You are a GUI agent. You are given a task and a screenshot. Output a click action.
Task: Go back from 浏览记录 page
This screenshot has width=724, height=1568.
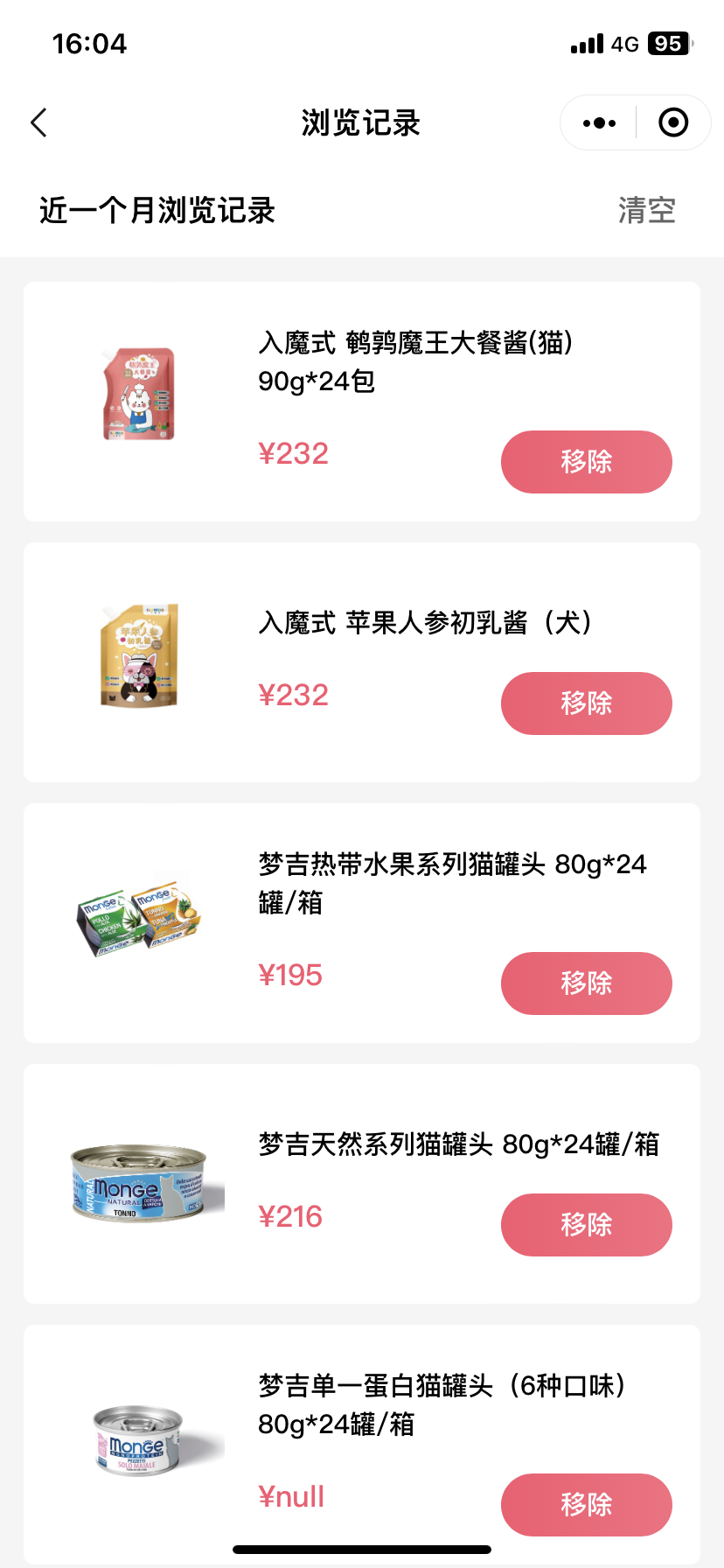pyautogui.click(x=39, y=123)
